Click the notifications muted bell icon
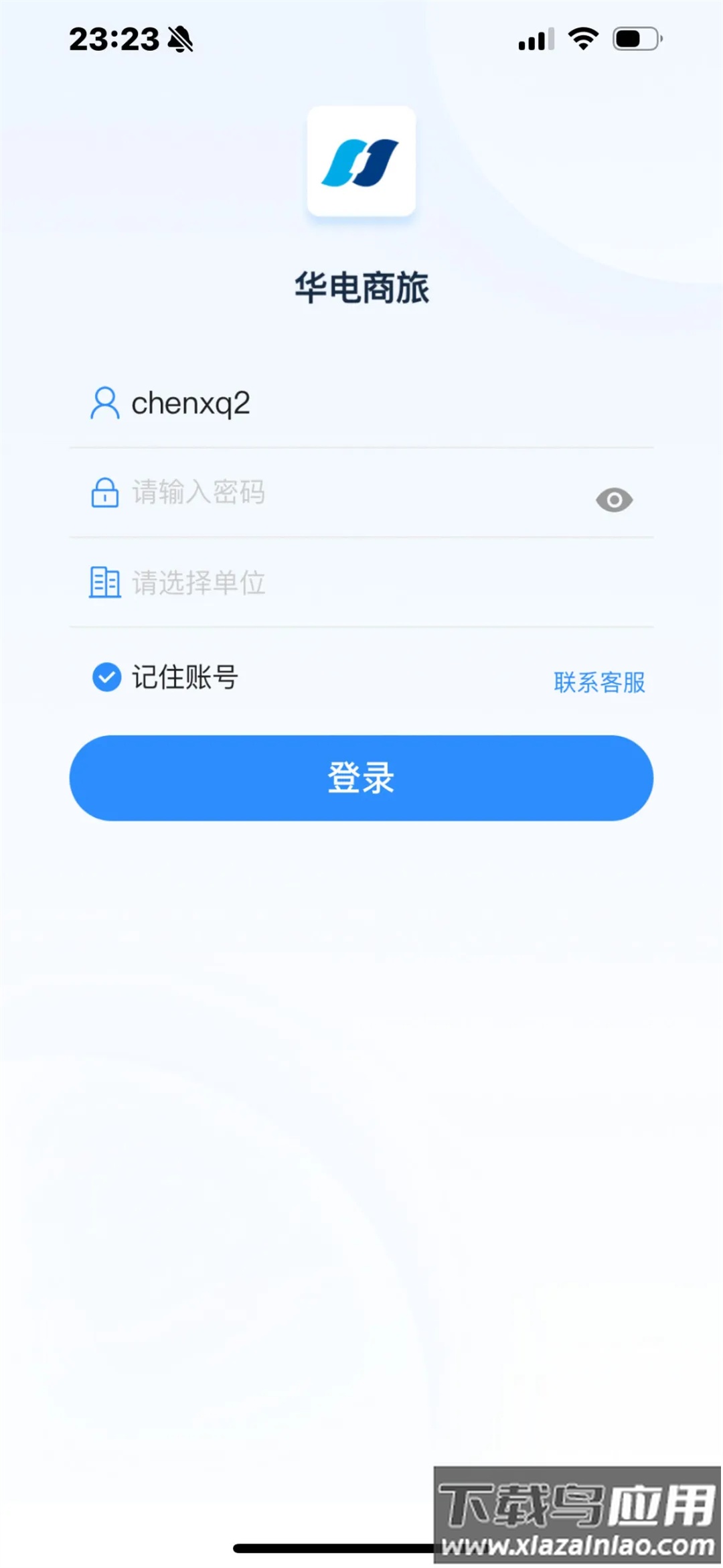Viewport: 723px width, 1568px height. (x=179, y=39)
